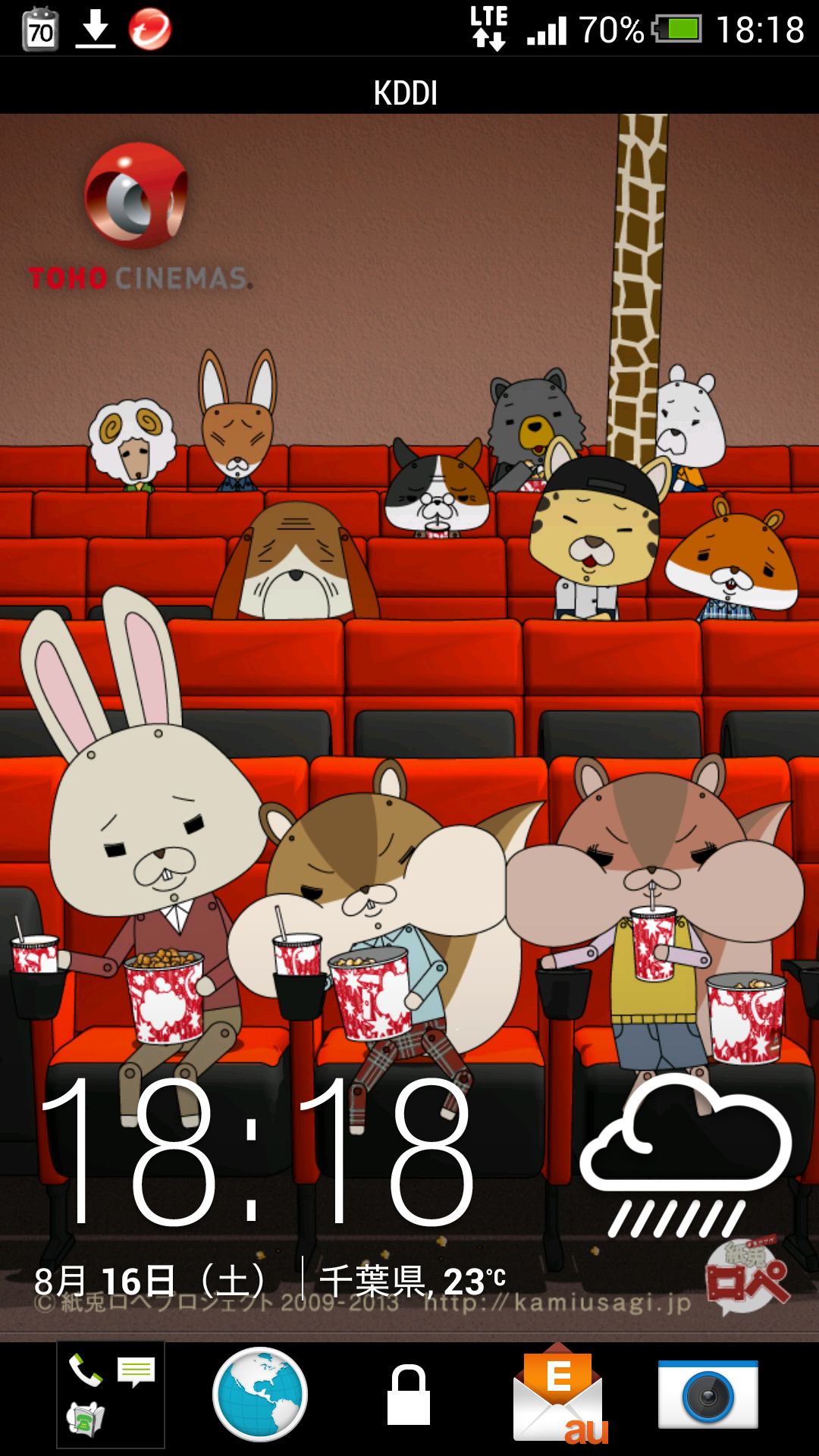Launch the camera app
The width and height of the screenshot is (819, 1456).
tap(708, 1395)
